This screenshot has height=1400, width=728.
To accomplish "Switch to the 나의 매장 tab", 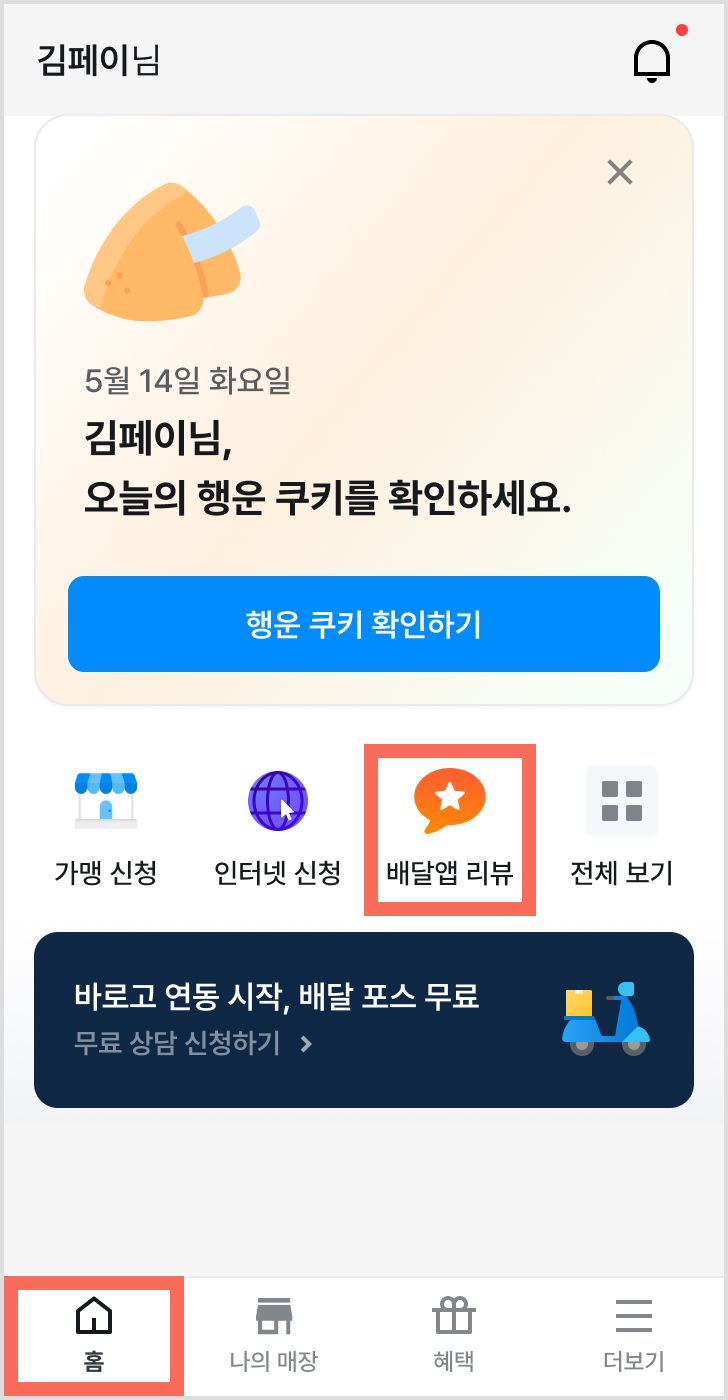I will [273, 1334].
